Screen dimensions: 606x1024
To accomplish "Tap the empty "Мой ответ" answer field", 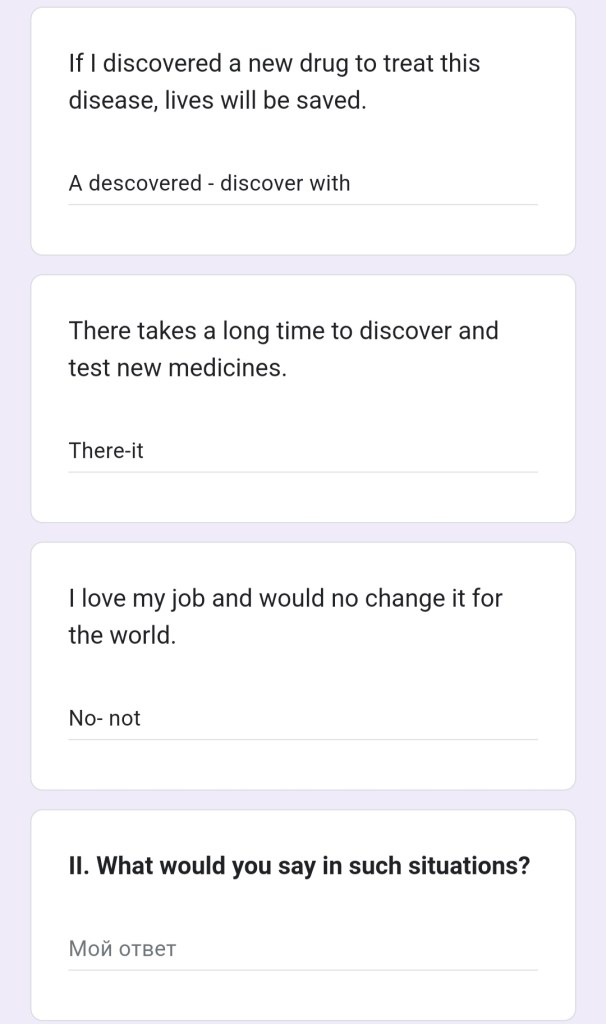I will [302, 948].
